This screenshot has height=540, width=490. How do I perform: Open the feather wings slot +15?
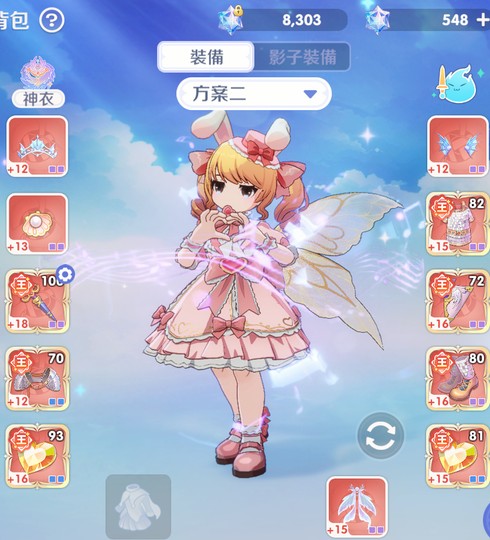[356, 507]
